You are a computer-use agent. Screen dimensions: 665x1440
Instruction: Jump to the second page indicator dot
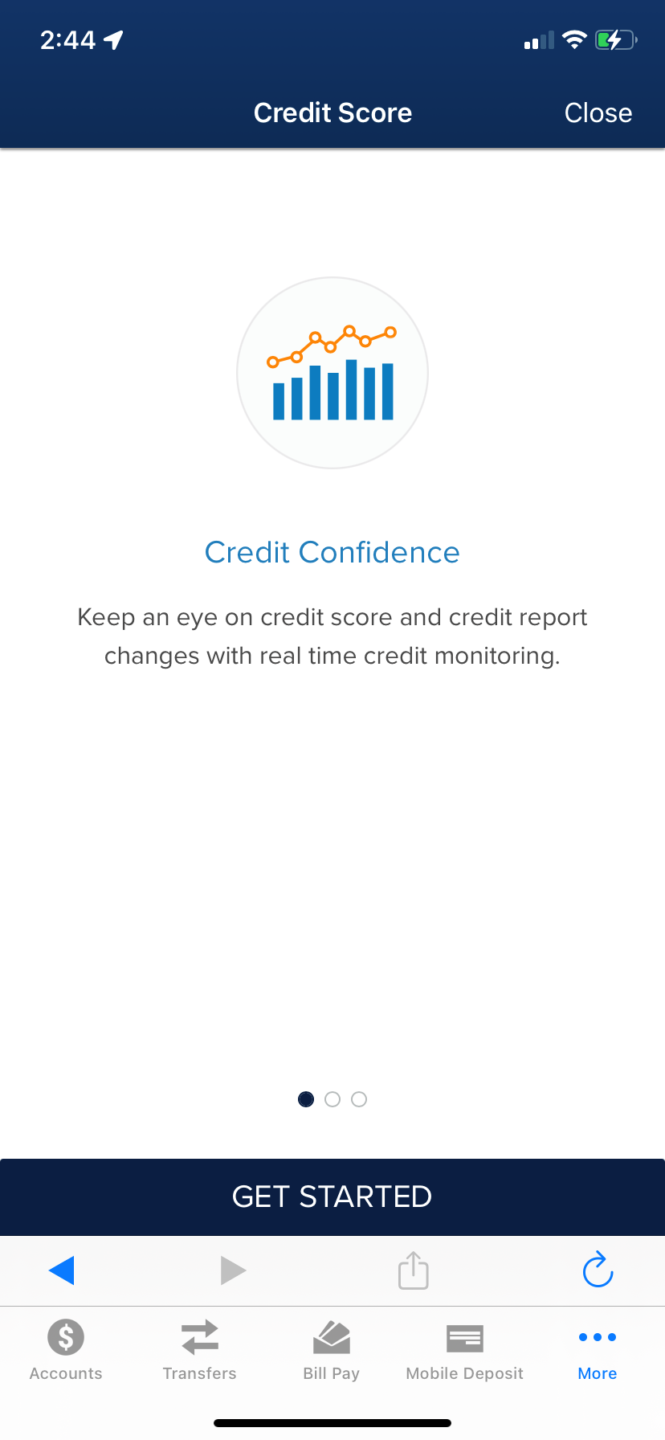tap(333, 1099)
